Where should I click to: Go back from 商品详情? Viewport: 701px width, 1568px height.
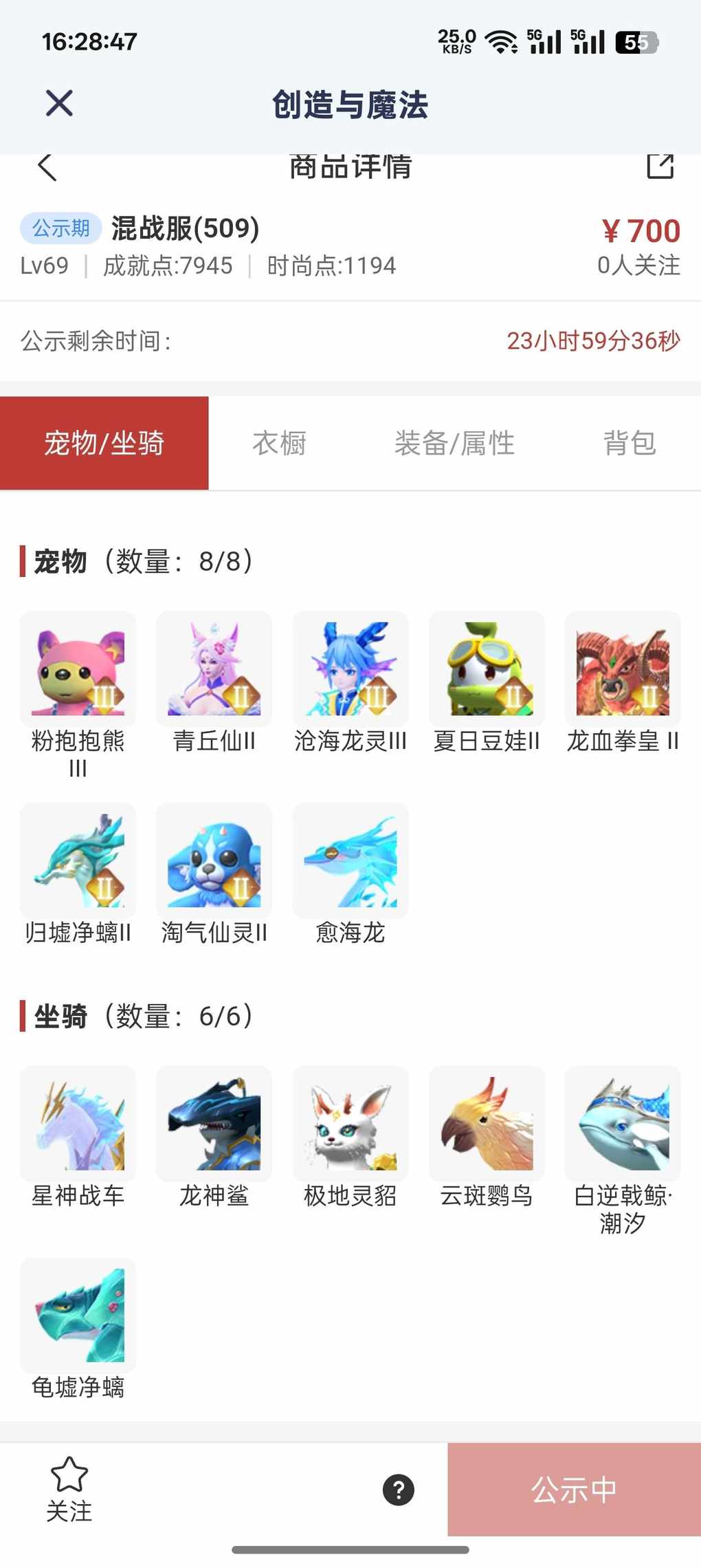click(x=47, y=166)
